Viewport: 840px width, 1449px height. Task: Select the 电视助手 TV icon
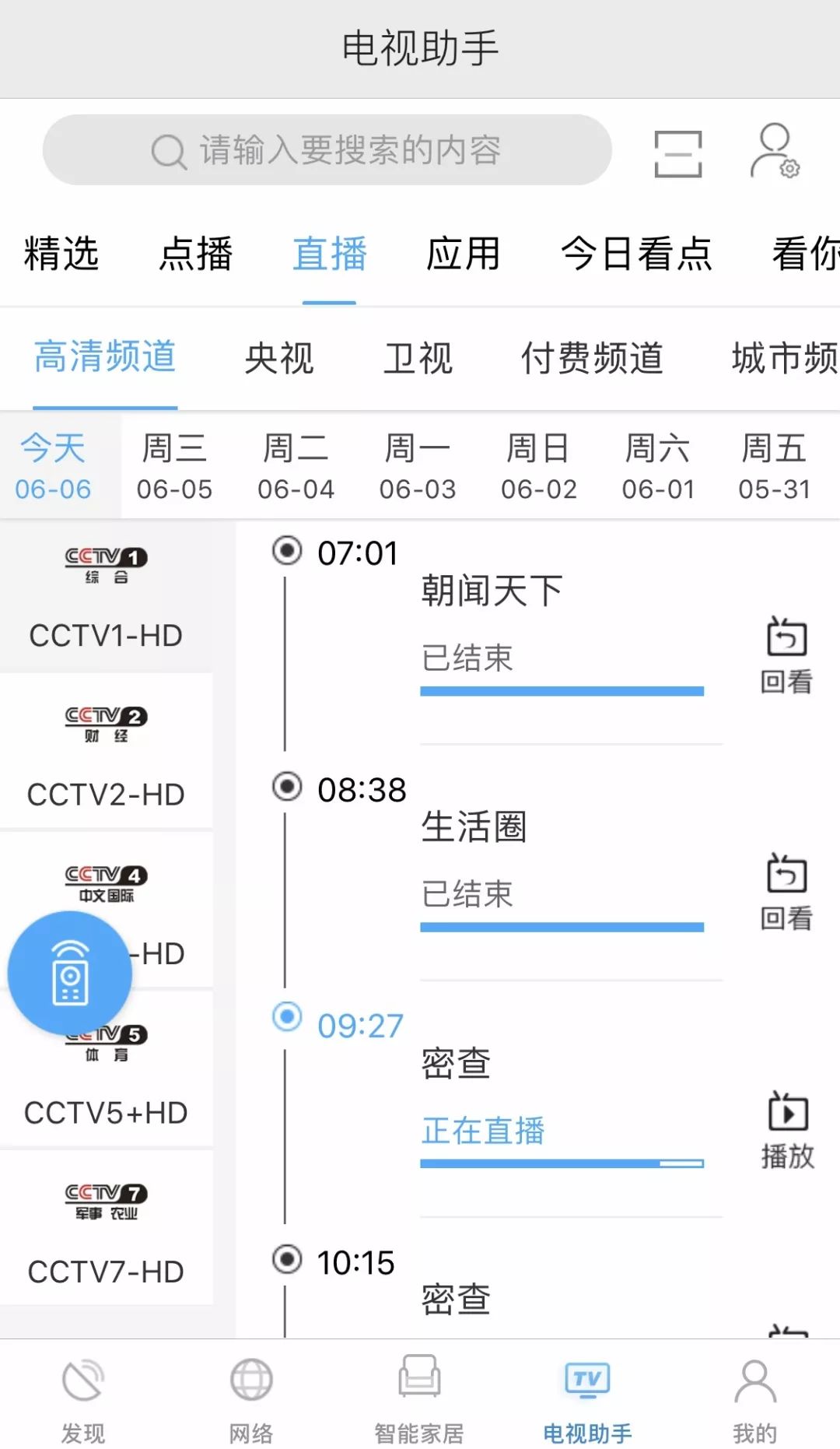pos(587,1393)
